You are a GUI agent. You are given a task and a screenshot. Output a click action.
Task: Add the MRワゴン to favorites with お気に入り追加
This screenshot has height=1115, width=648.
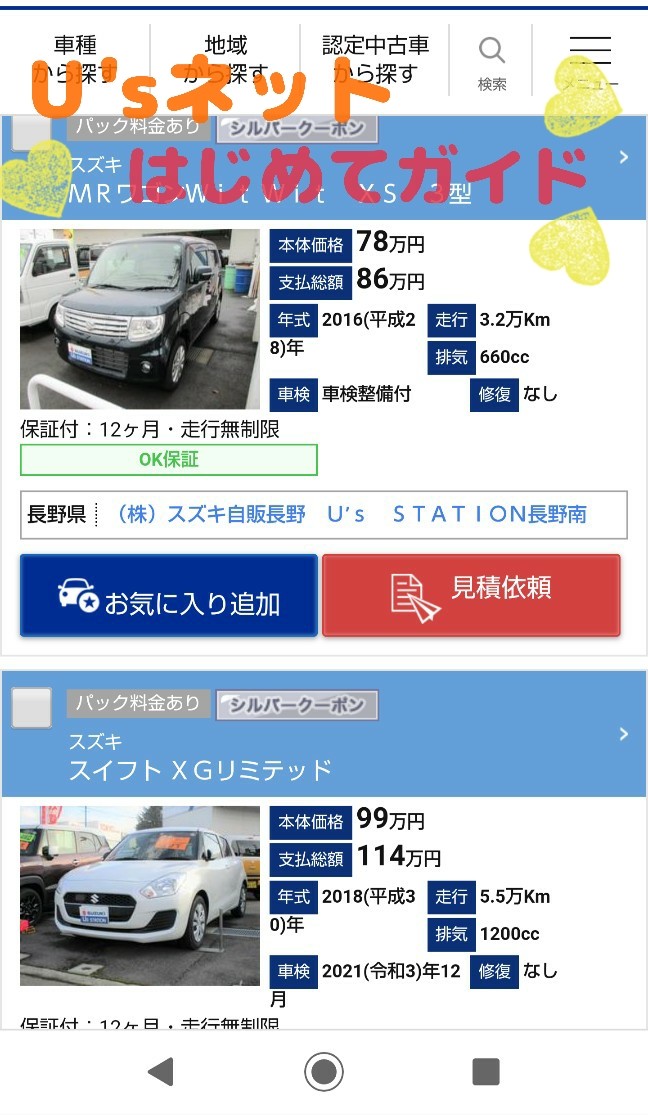[169, 596]
